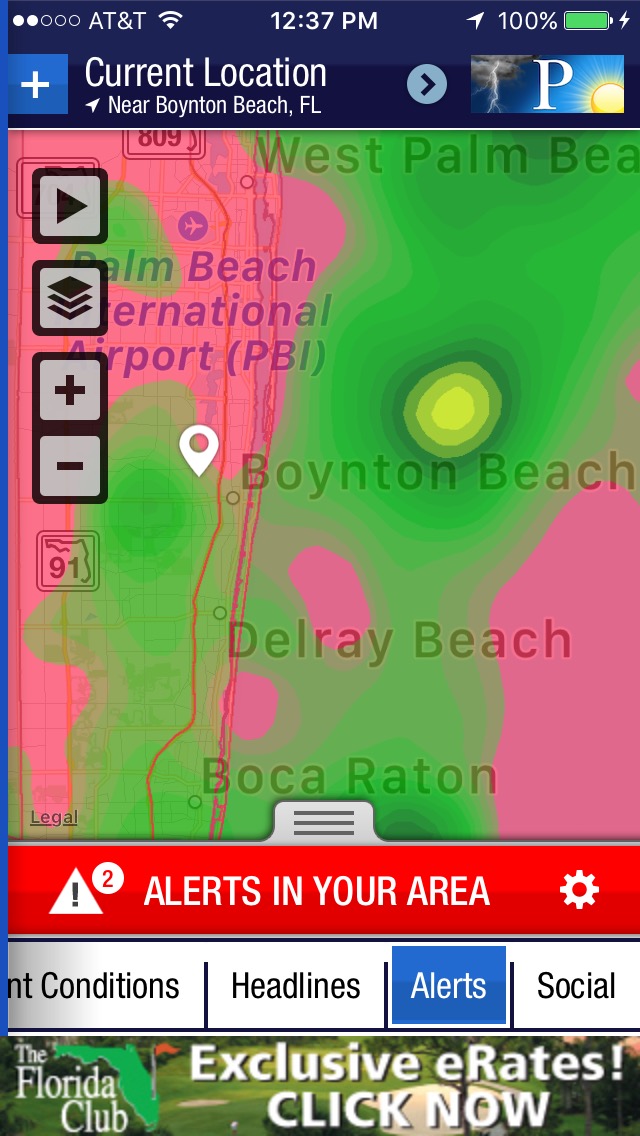This screenshot has height=1136, width=640.
Task: Play the radar animation
Action: click(70, 206)
